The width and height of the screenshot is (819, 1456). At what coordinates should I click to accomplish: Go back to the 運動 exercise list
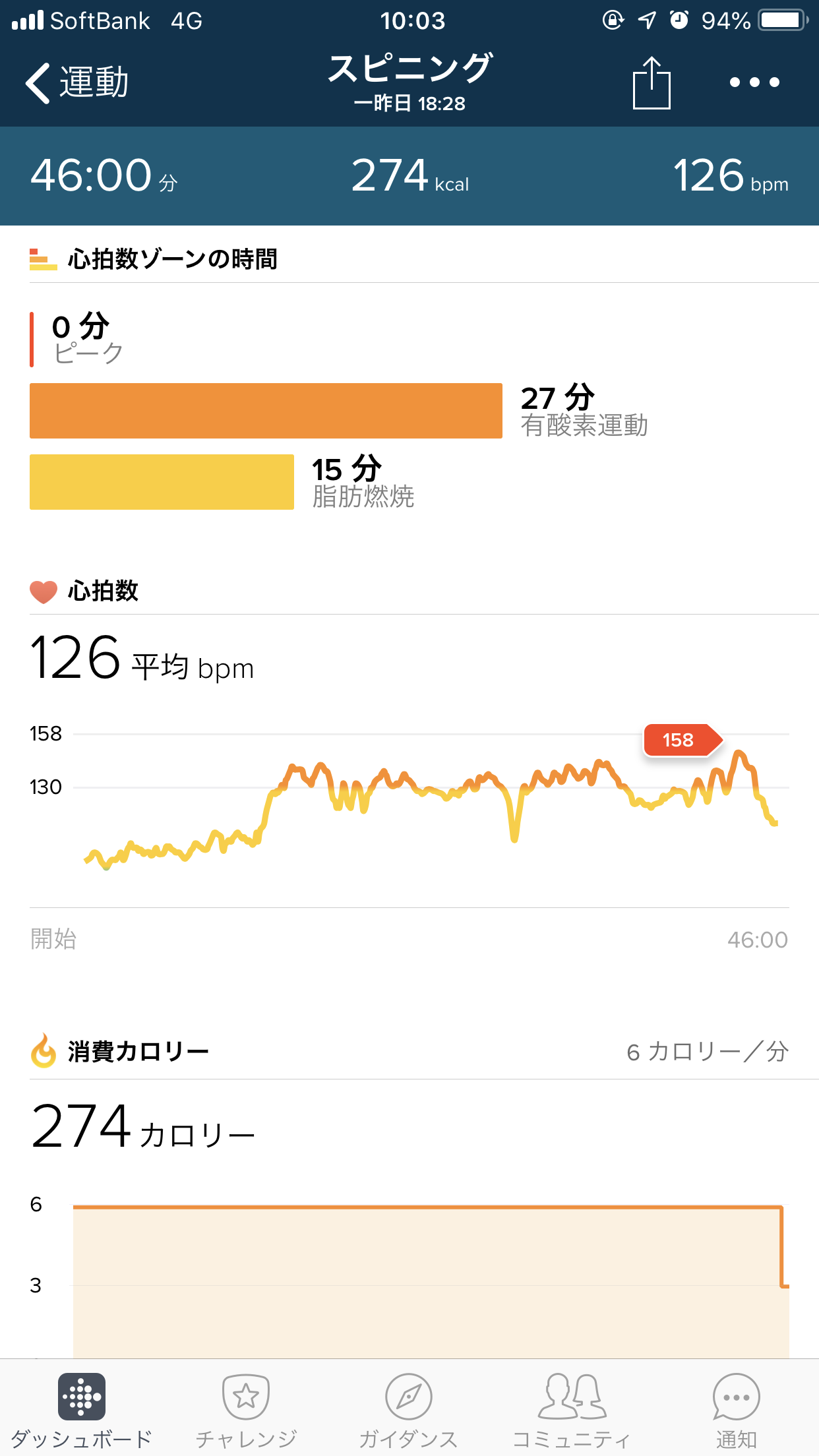[76, 83]
